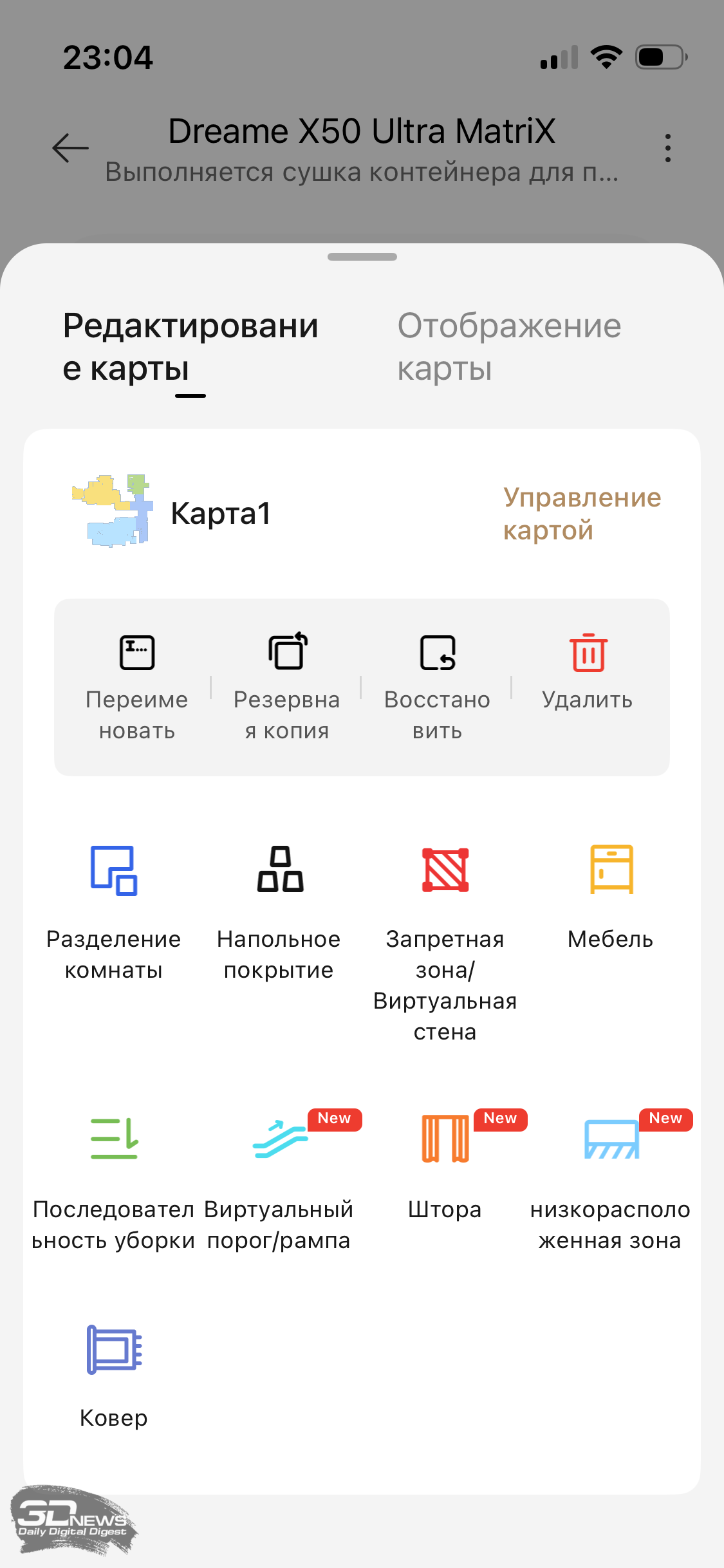Go back using the arrow icon
Viewport: 724px width, 1568px height.
point(70,148)
